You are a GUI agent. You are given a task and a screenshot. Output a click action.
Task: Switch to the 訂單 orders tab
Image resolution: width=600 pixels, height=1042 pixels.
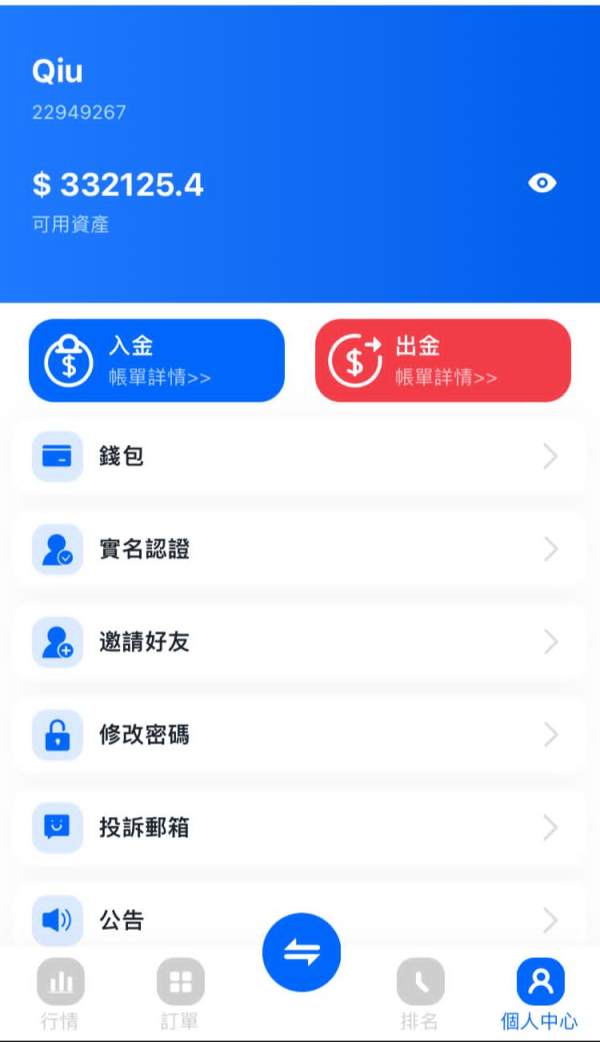coord(180,994)
